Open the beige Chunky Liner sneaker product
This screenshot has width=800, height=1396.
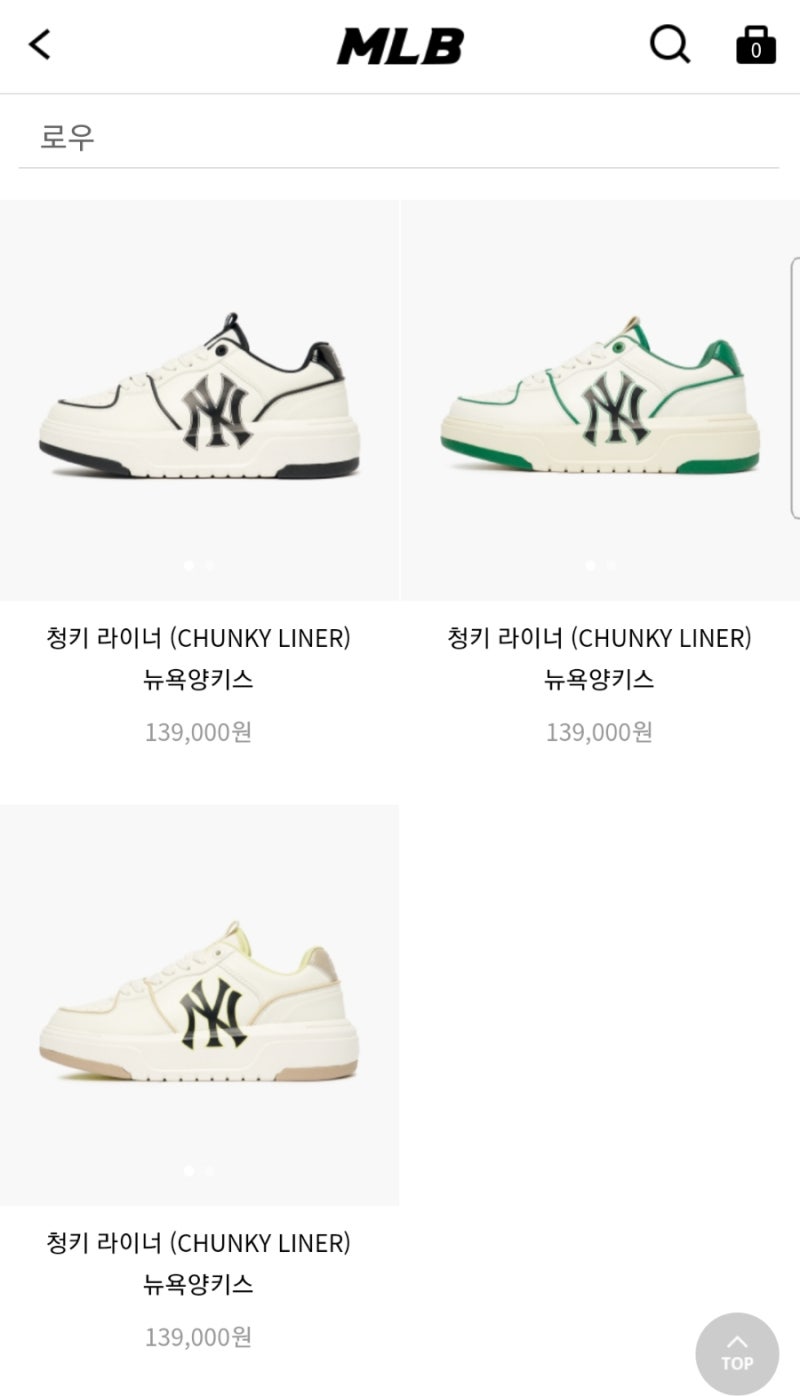point(199,1005)
